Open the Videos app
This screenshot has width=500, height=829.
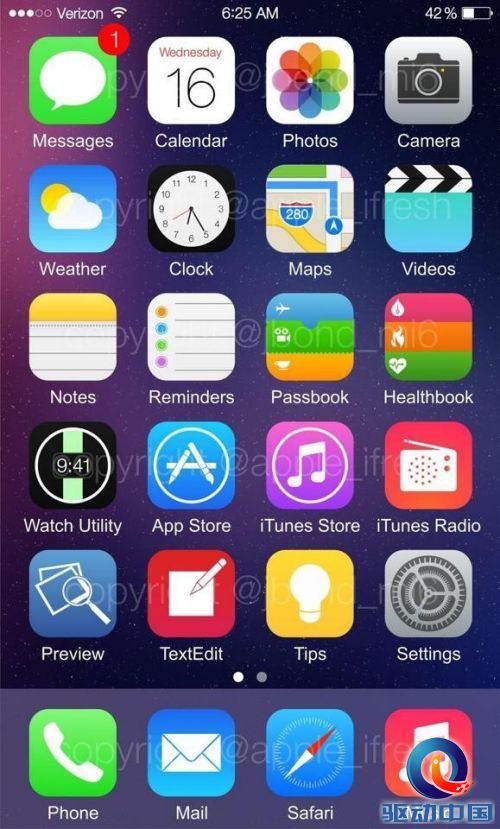[x=428, y=209]
